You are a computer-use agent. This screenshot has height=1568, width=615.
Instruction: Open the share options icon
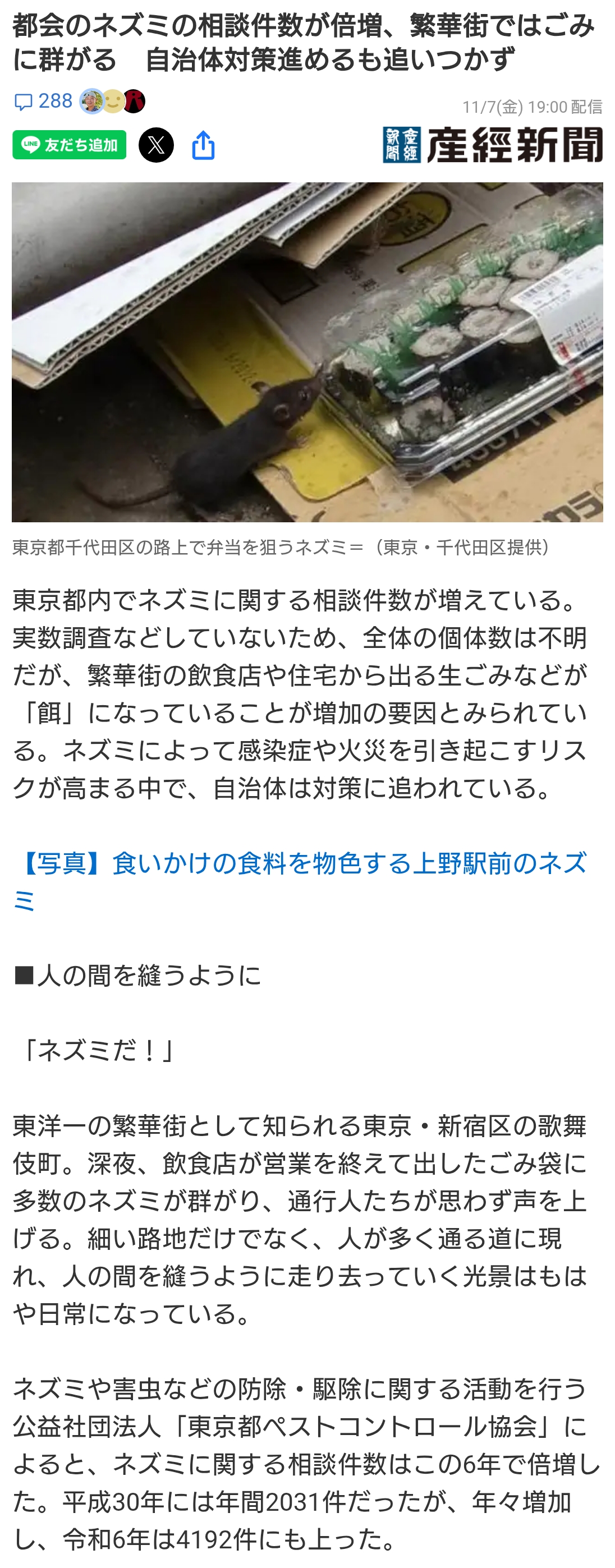203,145
